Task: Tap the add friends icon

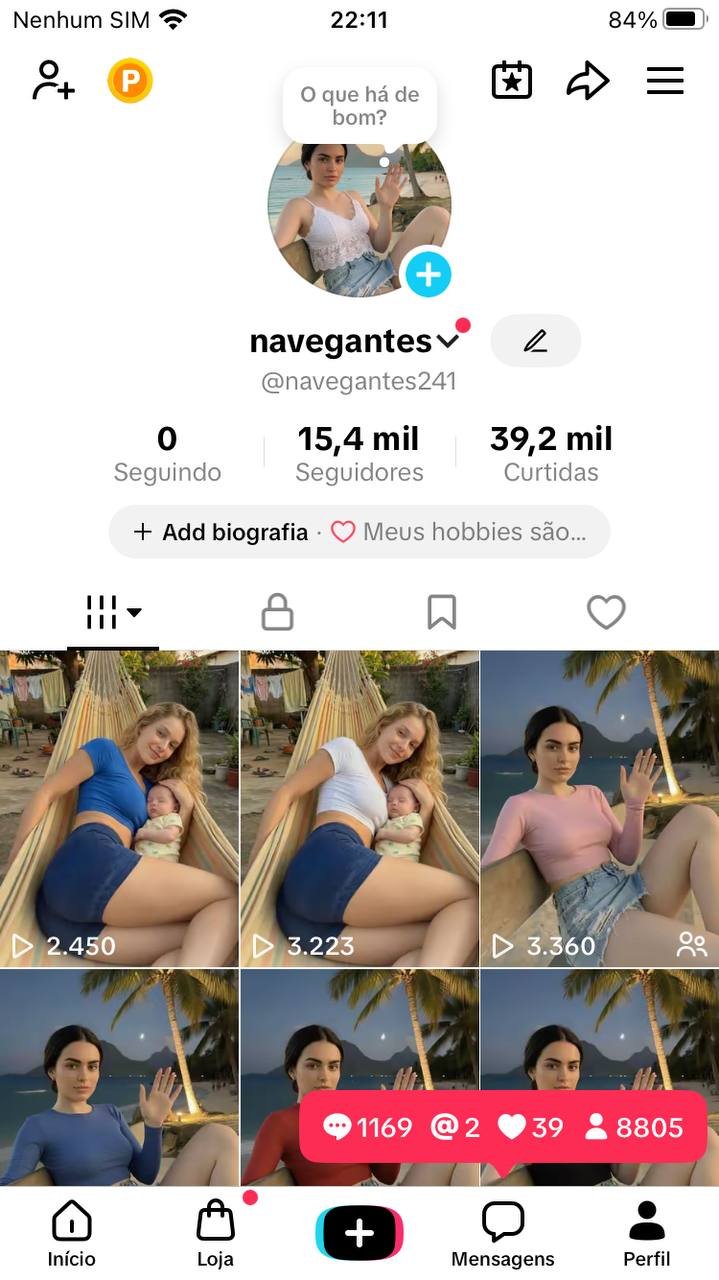Action: [x=54, y=81]
